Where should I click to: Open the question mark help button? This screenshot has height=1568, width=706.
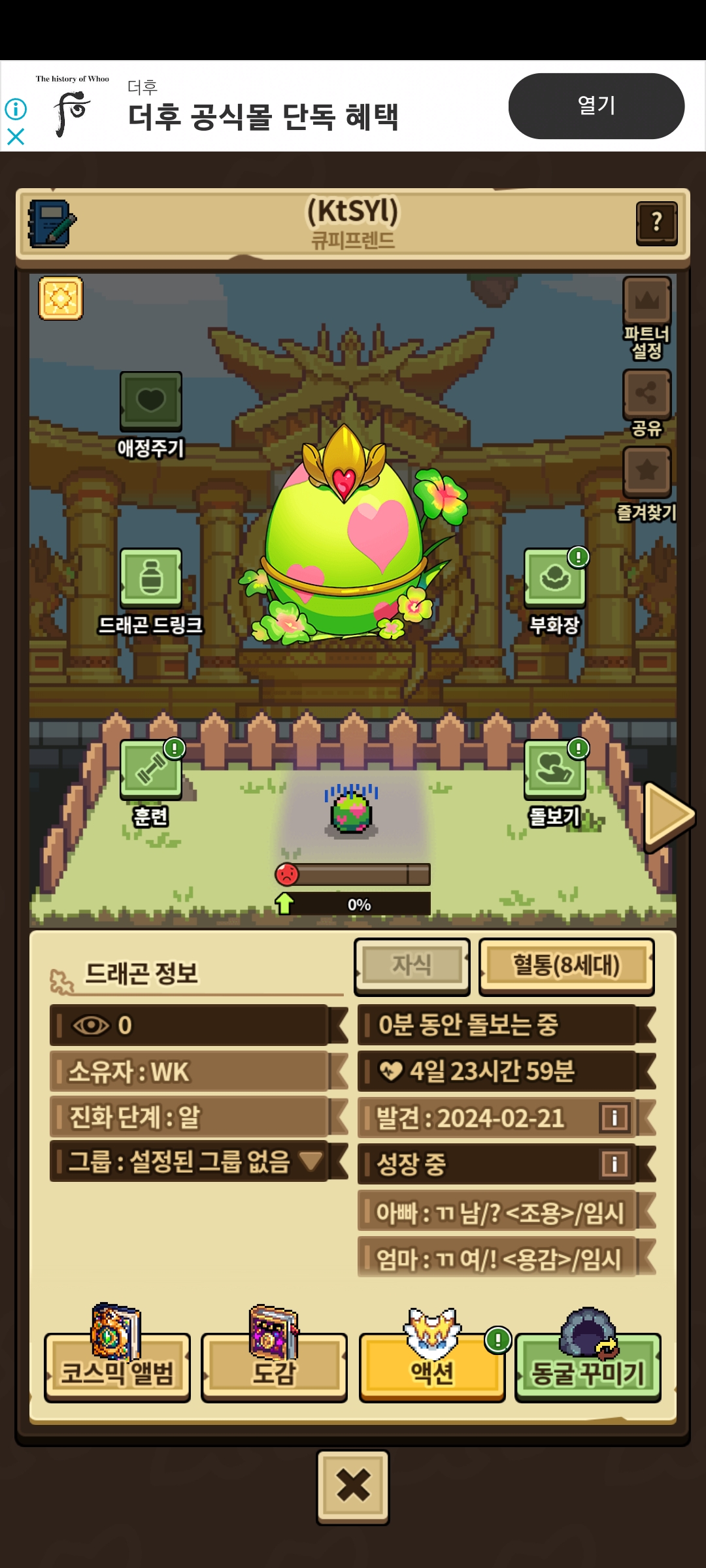point(656,223)
